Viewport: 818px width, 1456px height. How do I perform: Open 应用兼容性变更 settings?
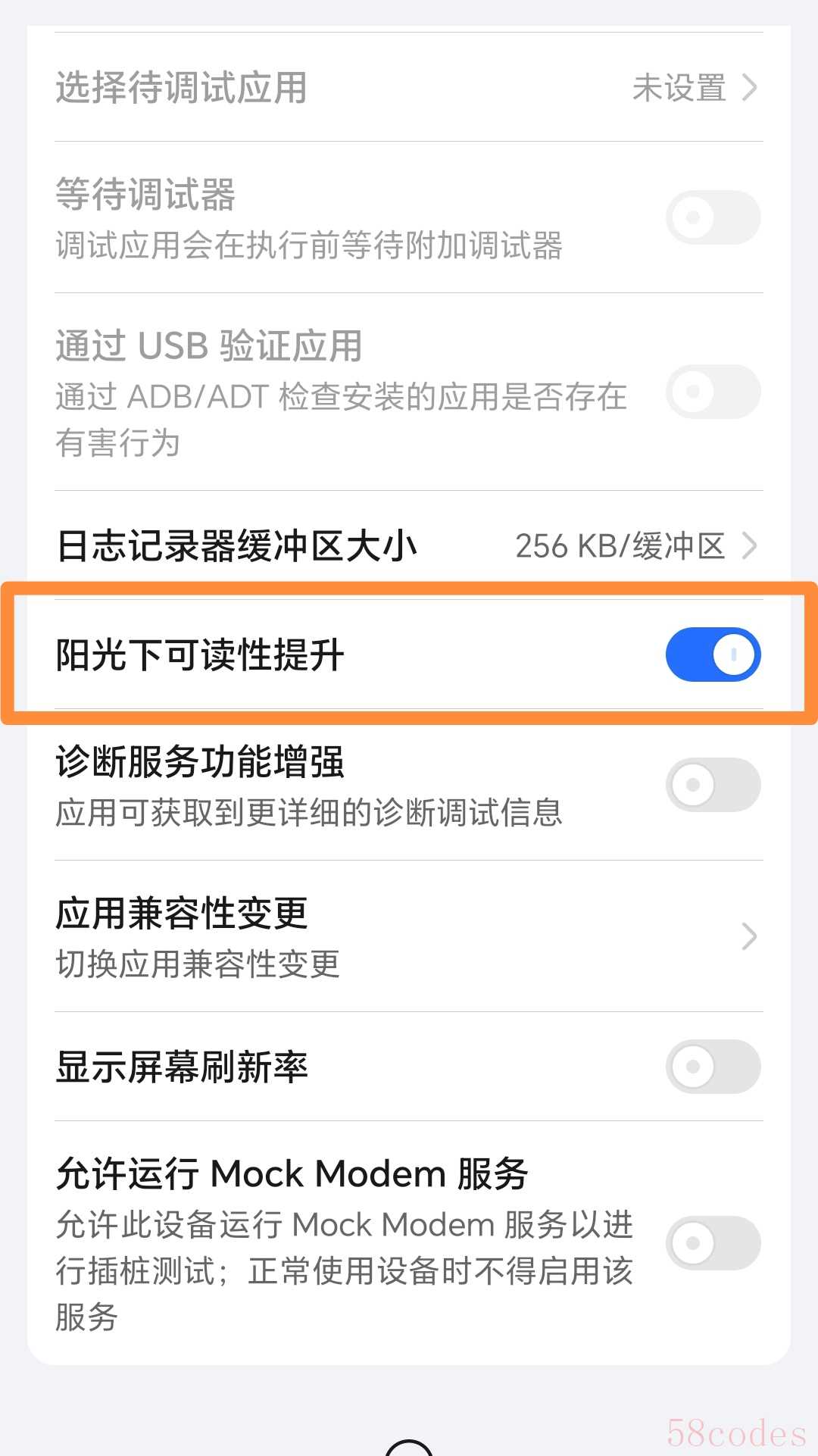[409, 936]
